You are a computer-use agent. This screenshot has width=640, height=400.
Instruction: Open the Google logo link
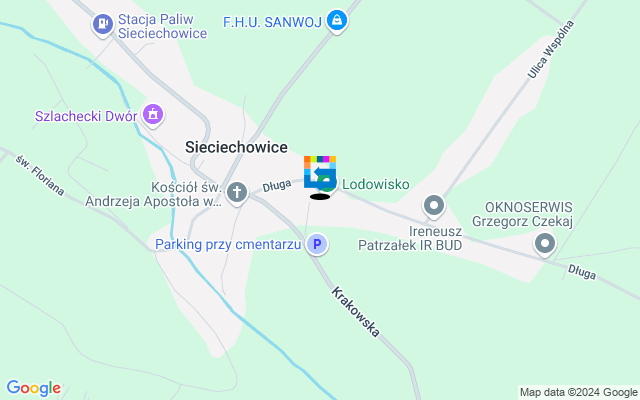pos(33,388)
